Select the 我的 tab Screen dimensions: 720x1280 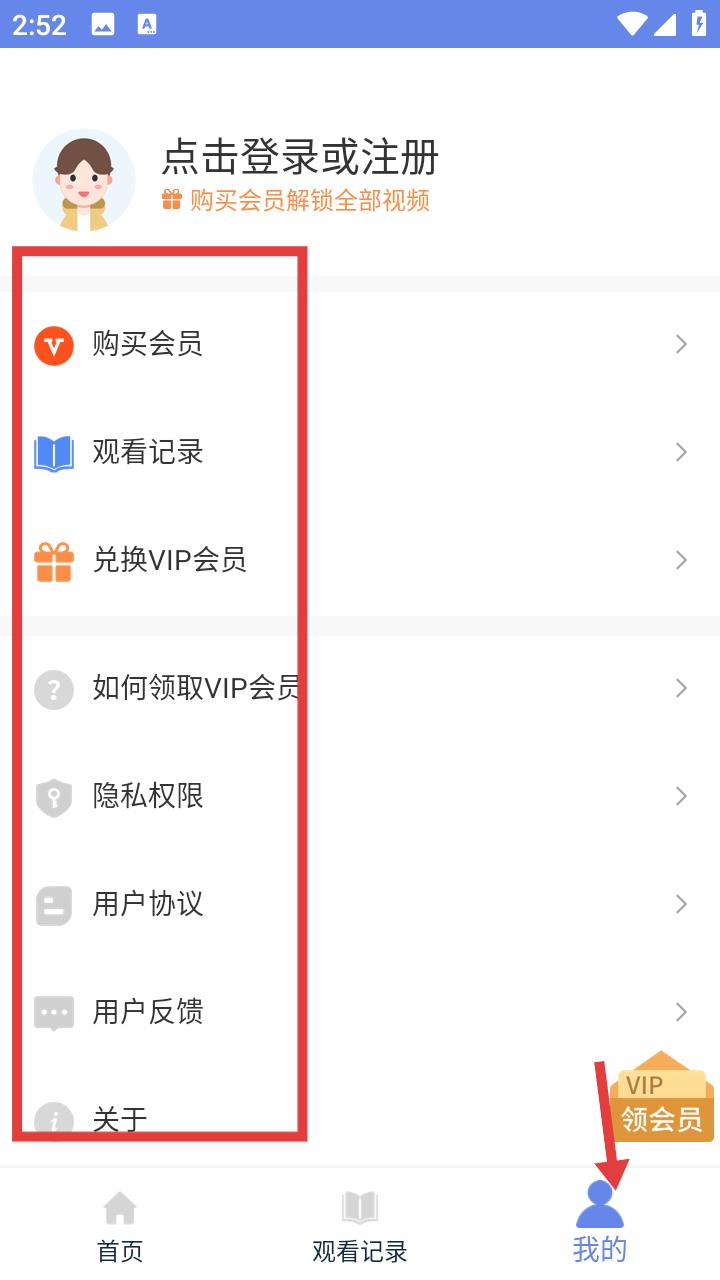[x=600, y=1226]
